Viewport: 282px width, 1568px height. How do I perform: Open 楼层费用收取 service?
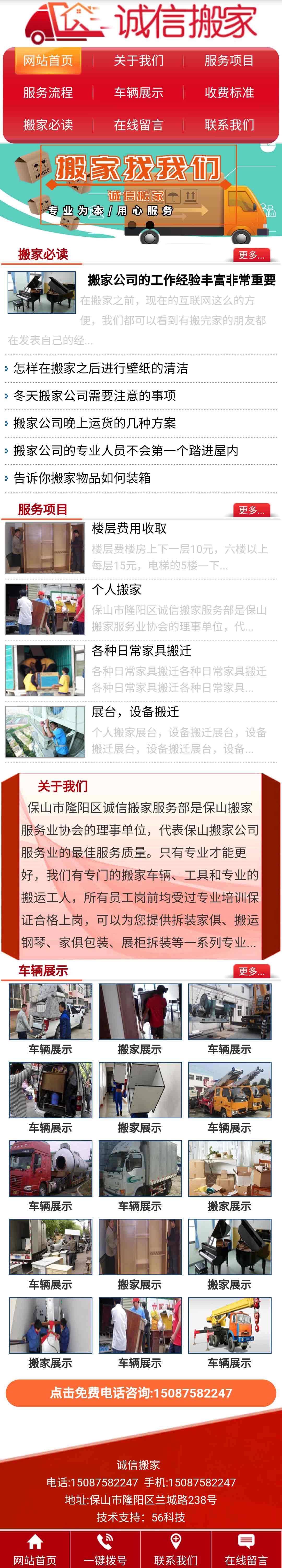(129, 528)
